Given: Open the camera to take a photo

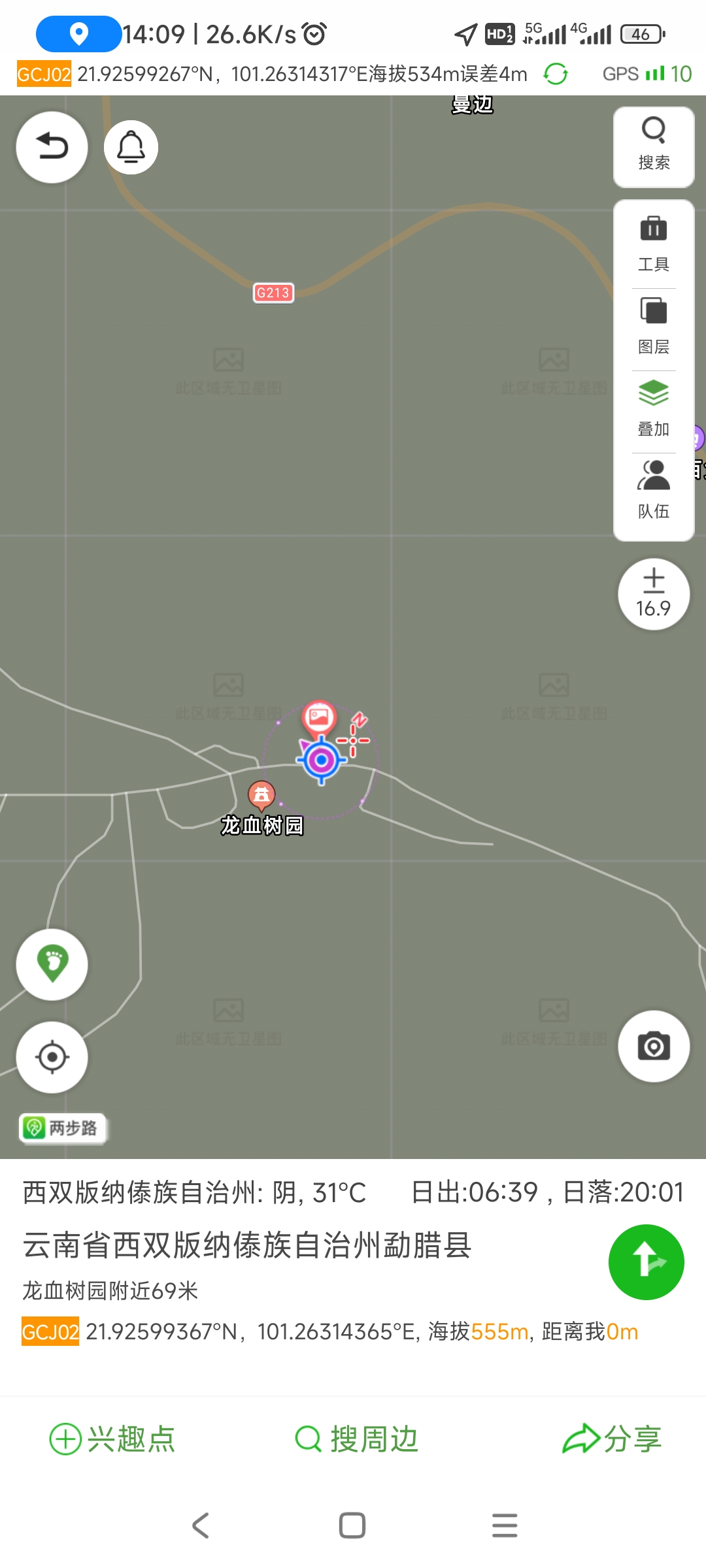Looking at the screenshot, I should pyautogui.click(x=653, y=1047).
